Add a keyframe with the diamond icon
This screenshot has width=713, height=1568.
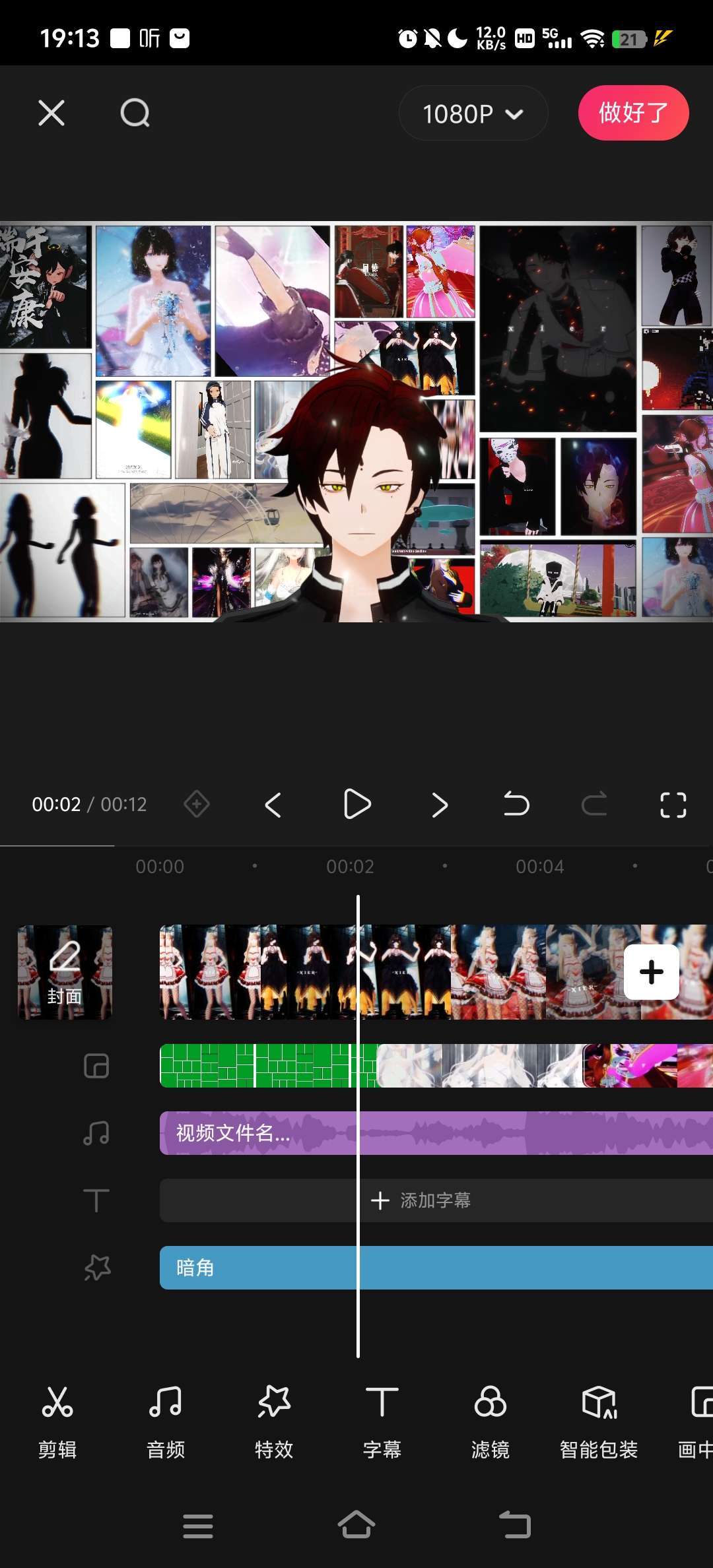click(197, 804)
